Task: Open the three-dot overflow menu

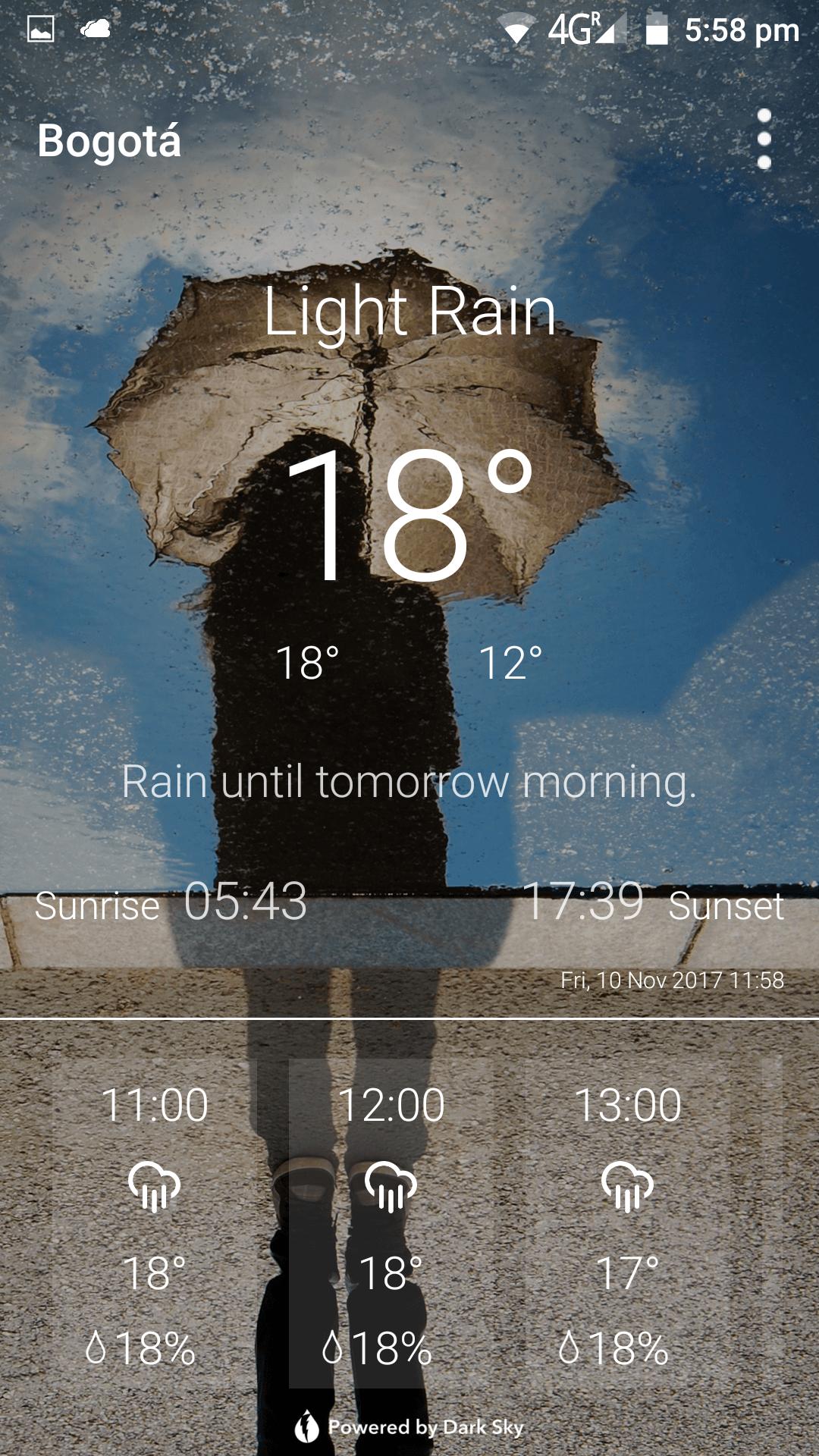Action: (764, 139)
